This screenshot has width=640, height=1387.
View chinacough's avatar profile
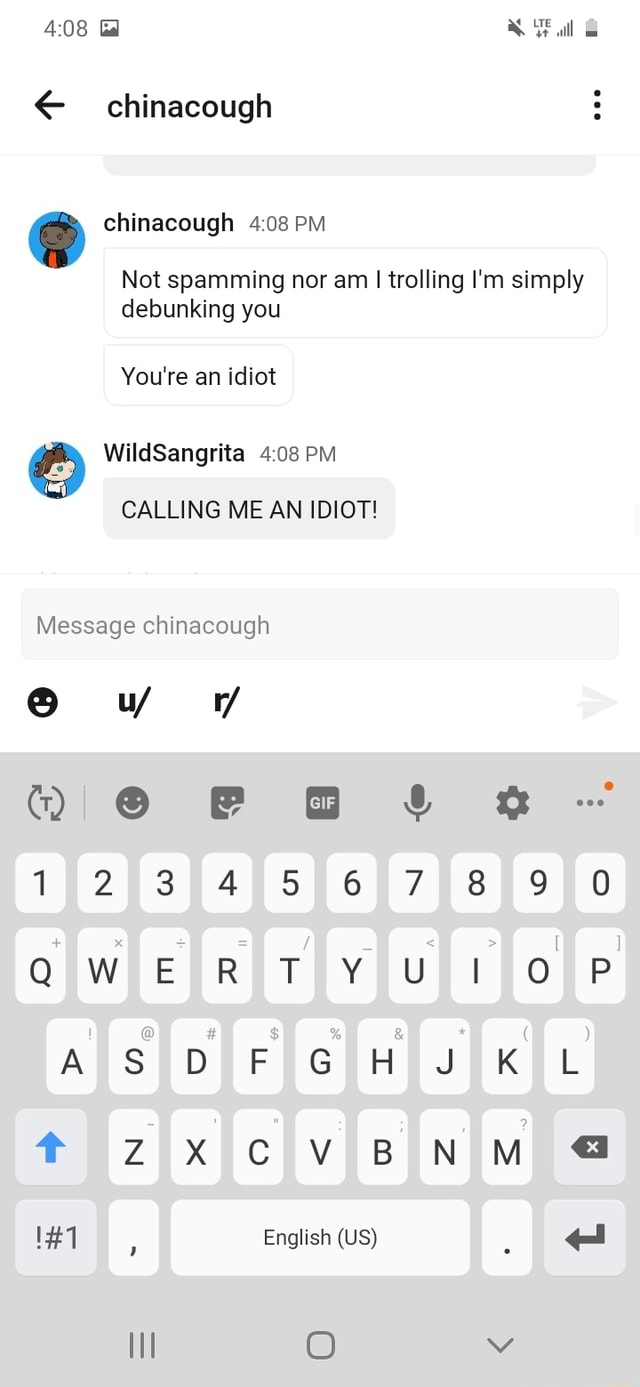(57, 240)
